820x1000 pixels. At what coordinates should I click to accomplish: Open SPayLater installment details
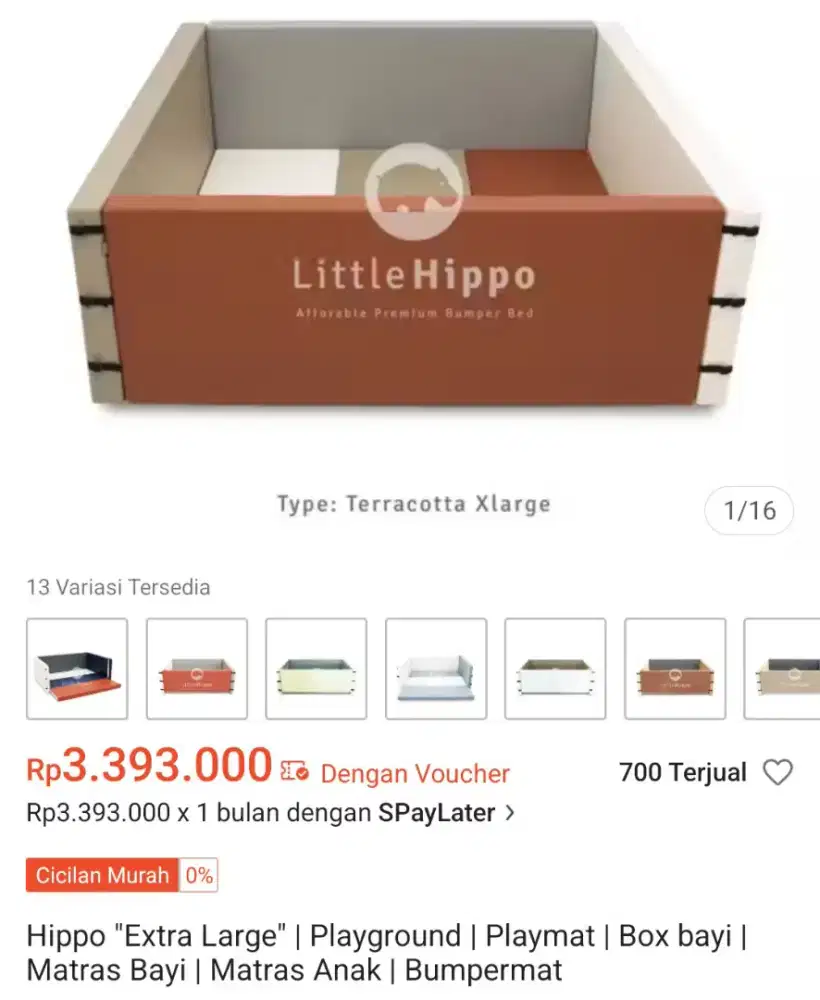click(270, 813)
